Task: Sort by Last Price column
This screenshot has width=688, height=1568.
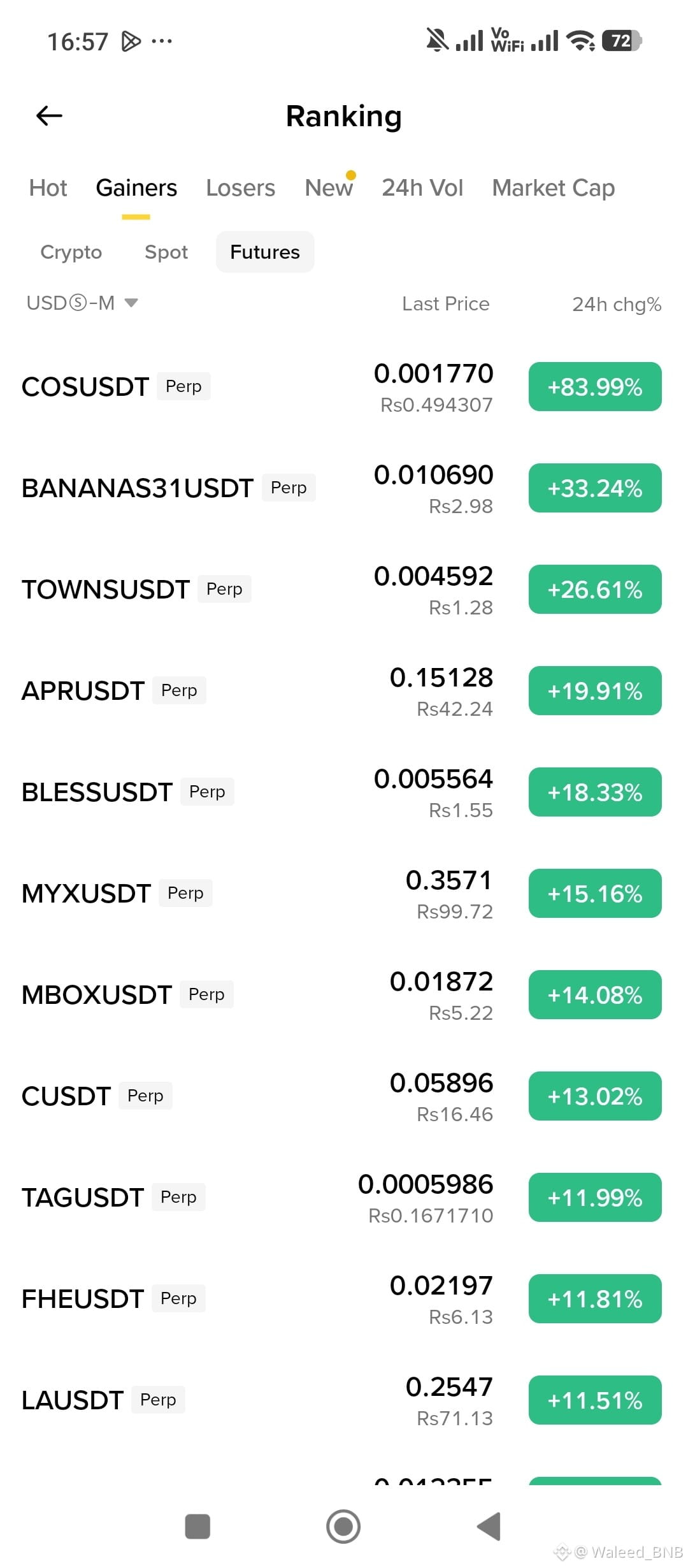Action: 446,303
